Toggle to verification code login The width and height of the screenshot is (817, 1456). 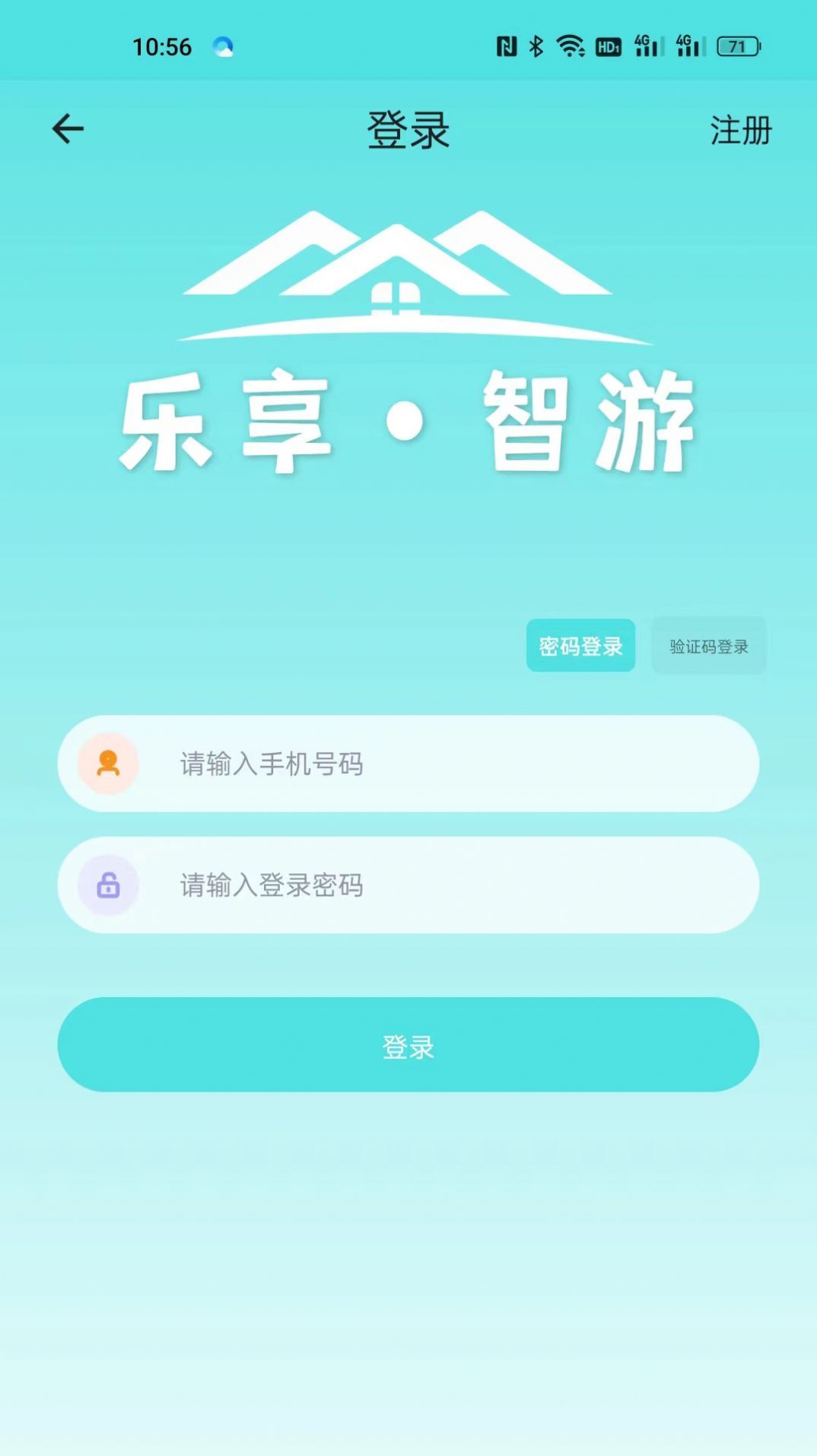click(x=708, y=646)
